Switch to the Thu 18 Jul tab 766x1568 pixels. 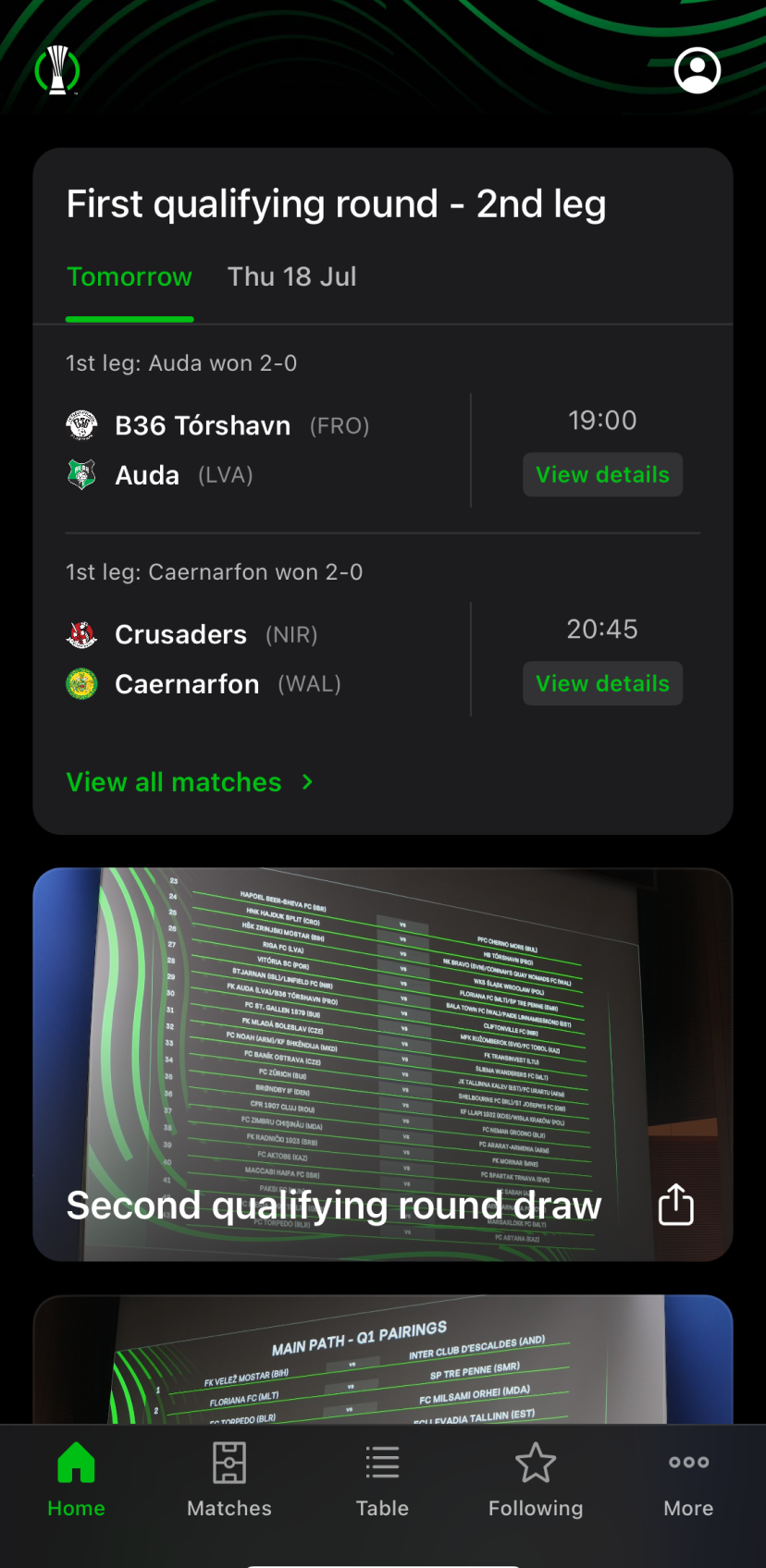click(291, 277)
